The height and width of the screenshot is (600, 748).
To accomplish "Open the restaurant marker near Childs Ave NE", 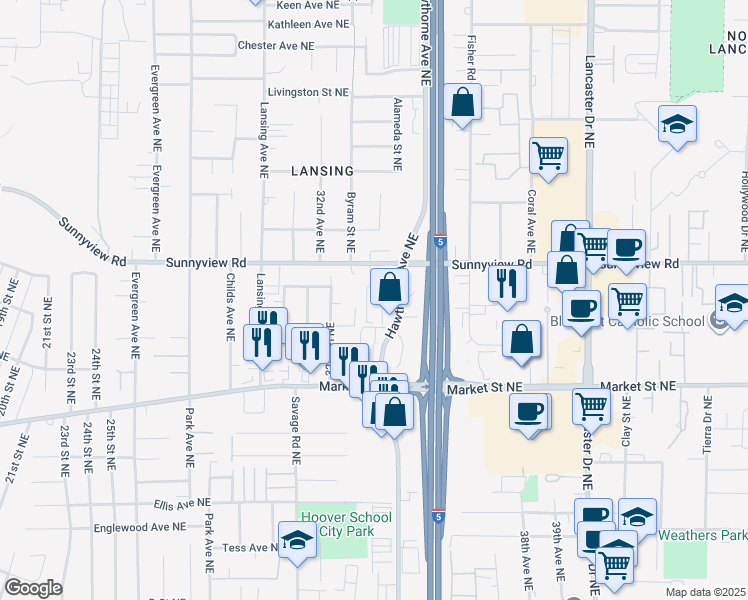I will [262, 342].
